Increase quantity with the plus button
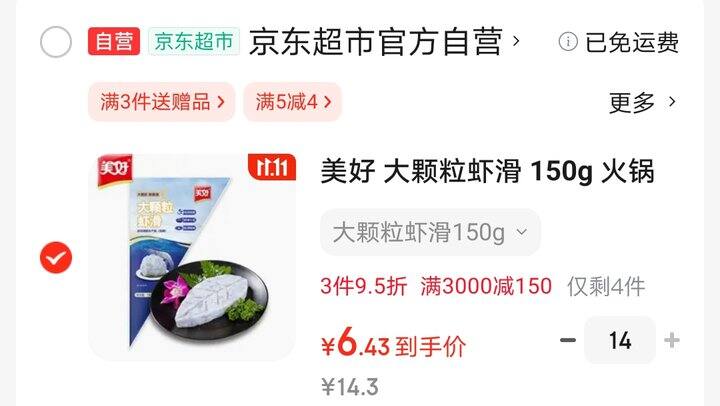This screenshot has height=406, width=720. (672, 340)
